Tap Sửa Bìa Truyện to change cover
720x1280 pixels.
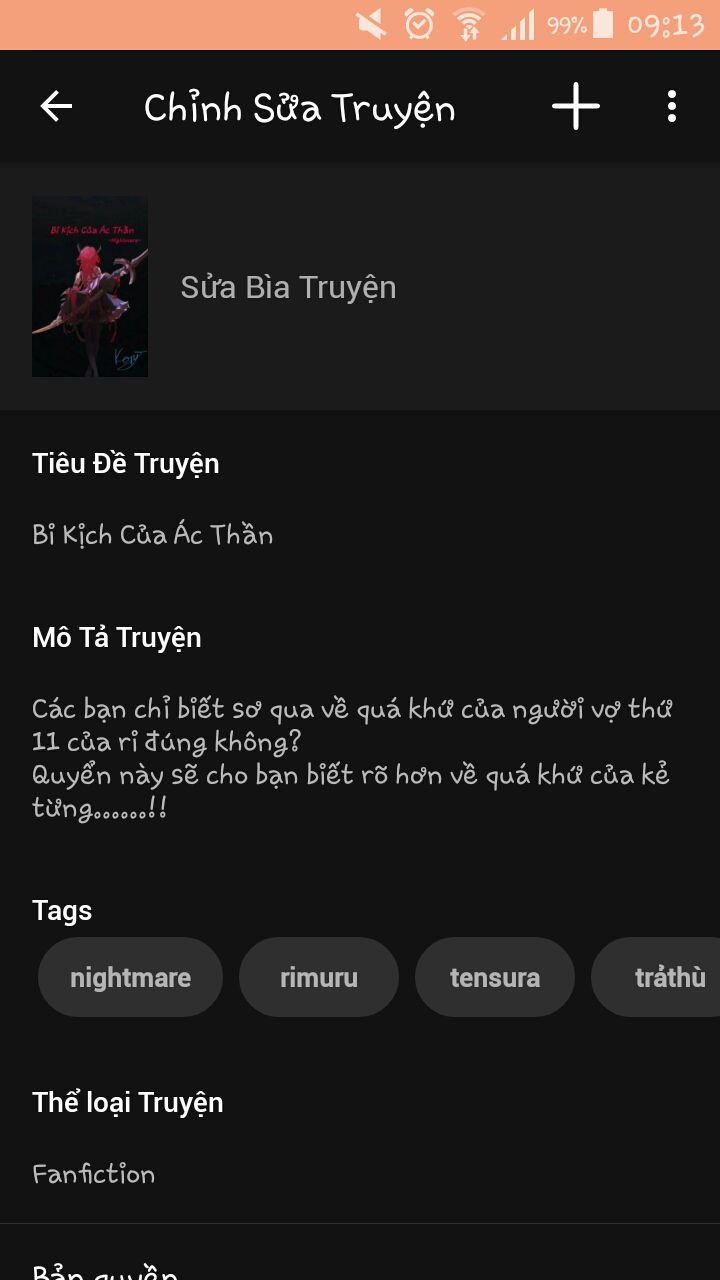288,288
